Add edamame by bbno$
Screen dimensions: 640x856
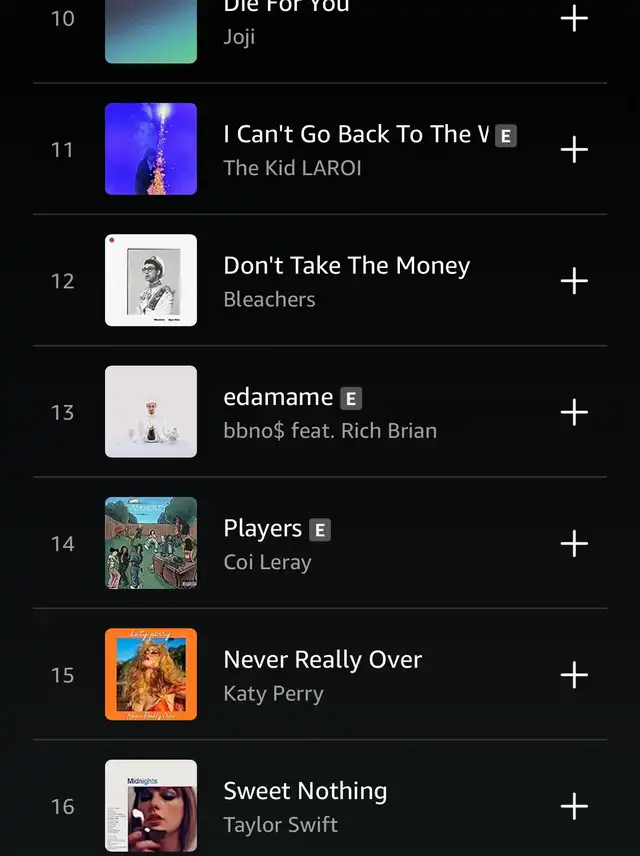pyautogui.click(x=574, y=412)
